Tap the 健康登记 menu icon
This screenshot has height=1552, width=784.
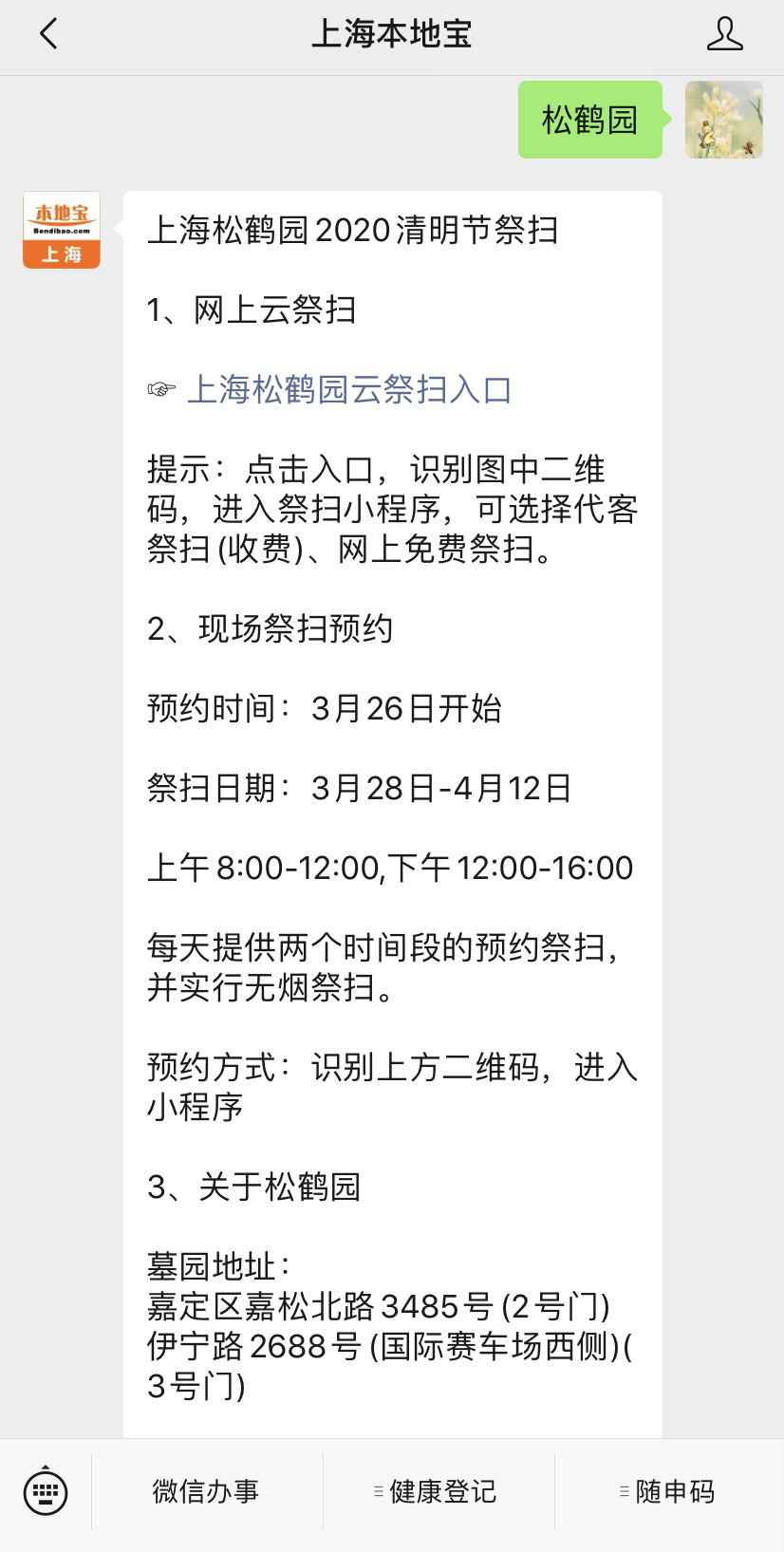[x=379, y=1490]
